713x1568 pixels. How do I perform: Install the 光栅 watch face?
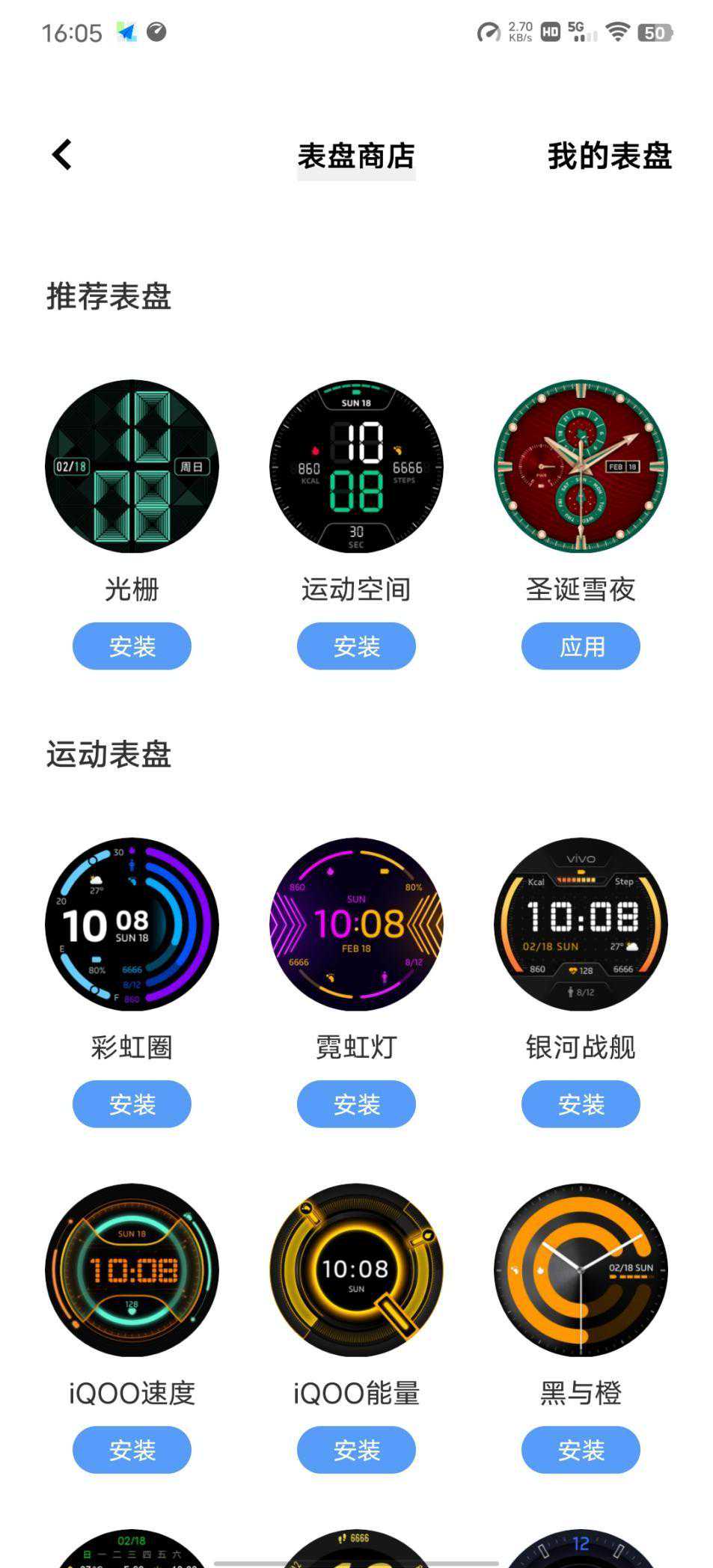(132, 646)
